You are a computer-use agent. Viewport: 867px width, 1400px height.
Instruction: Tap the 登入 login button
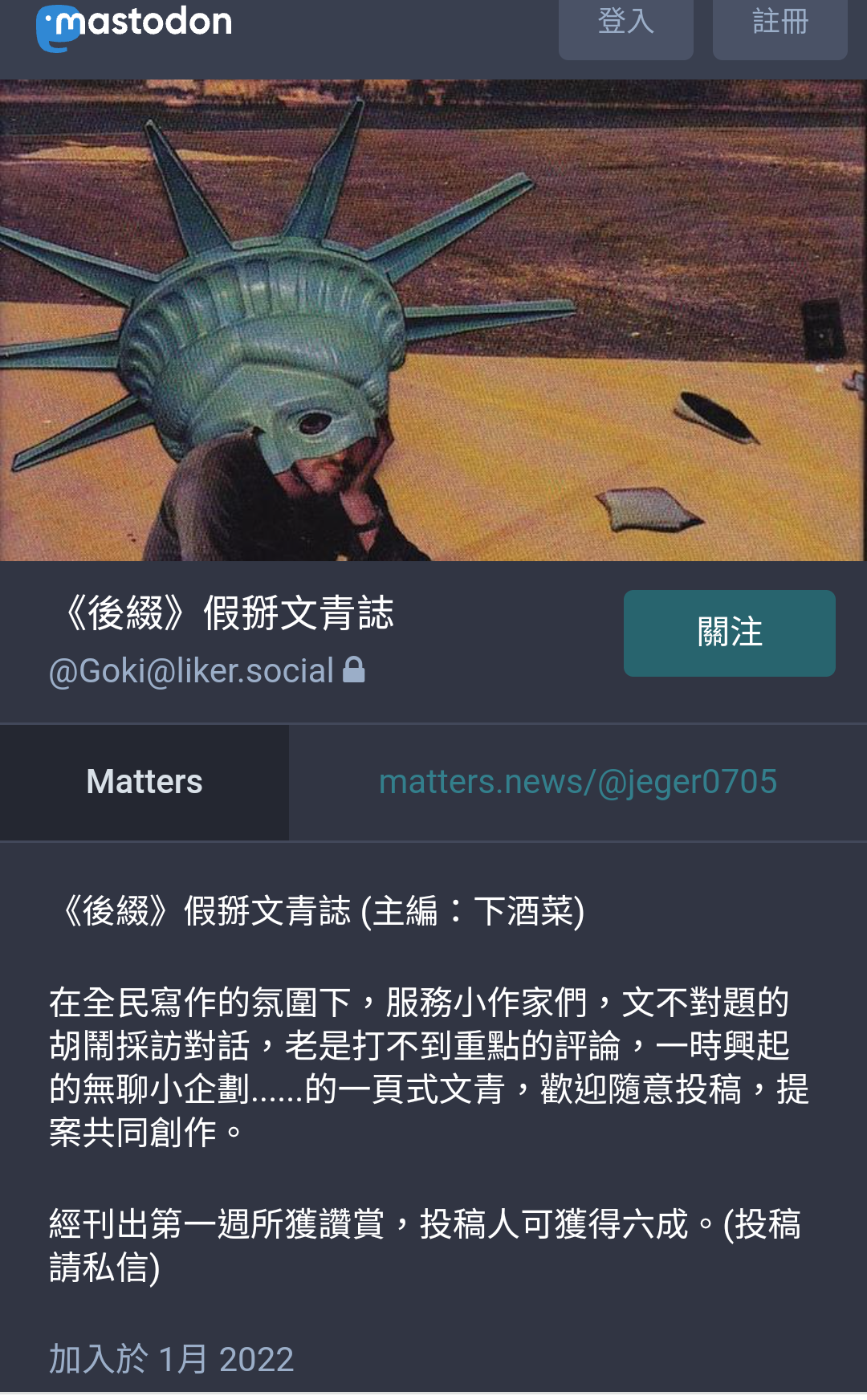[x=625, y=24]
